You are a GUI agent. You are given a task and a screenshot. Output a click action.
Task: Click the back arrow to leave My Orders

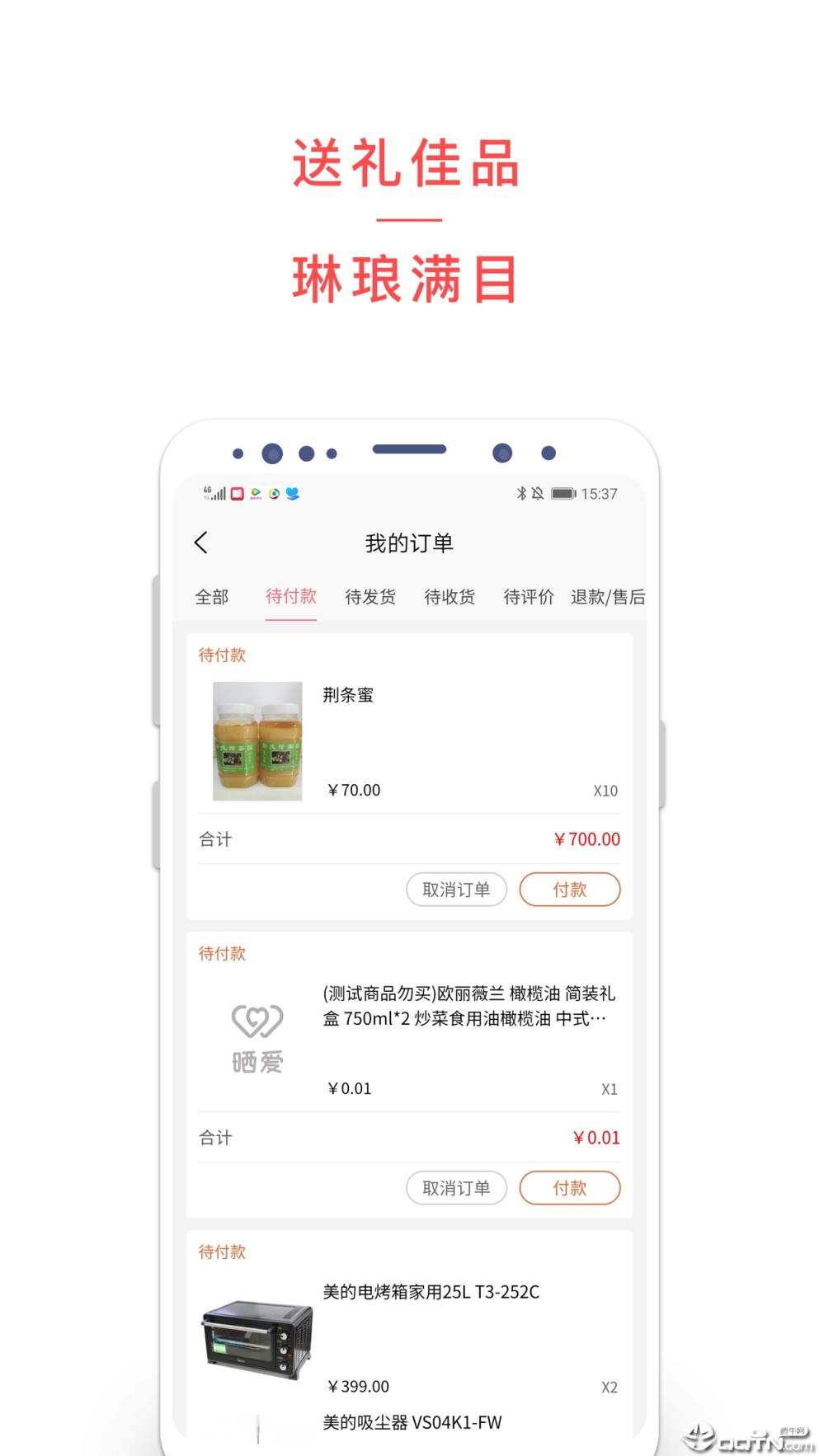200,542
